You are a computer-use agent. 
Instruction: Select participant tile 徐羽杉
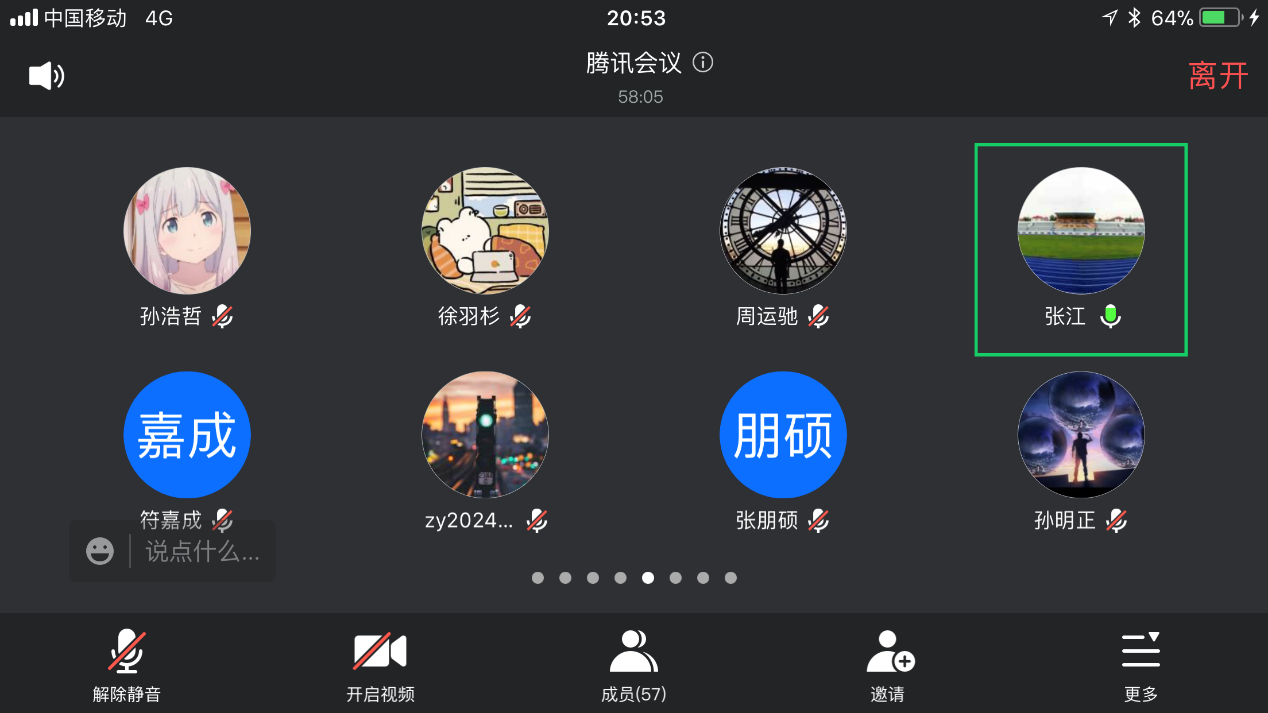[x=485, y=231]
